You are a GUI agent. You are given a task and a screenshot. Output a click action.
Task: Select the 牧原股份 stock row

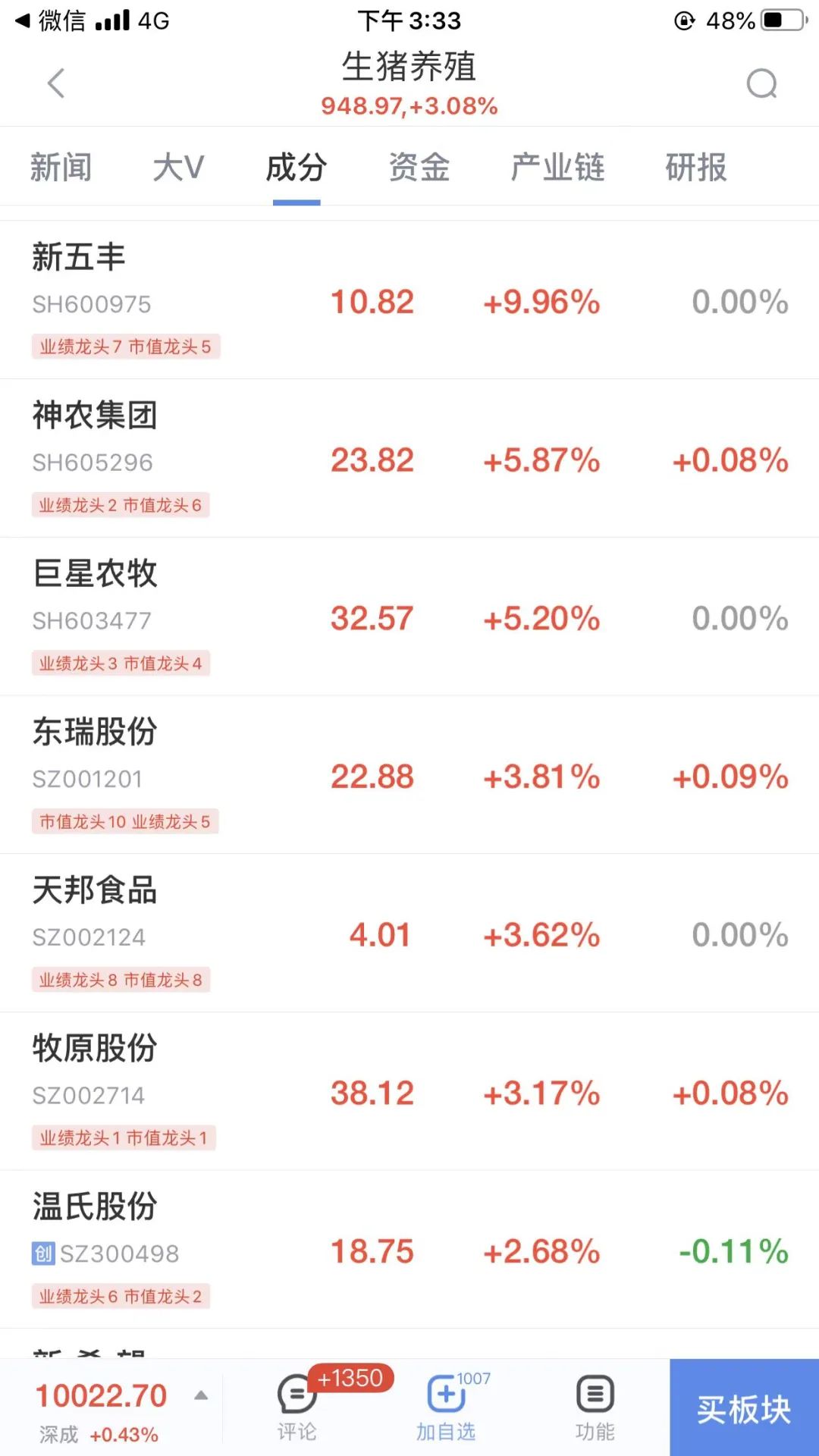[409, 1091]
